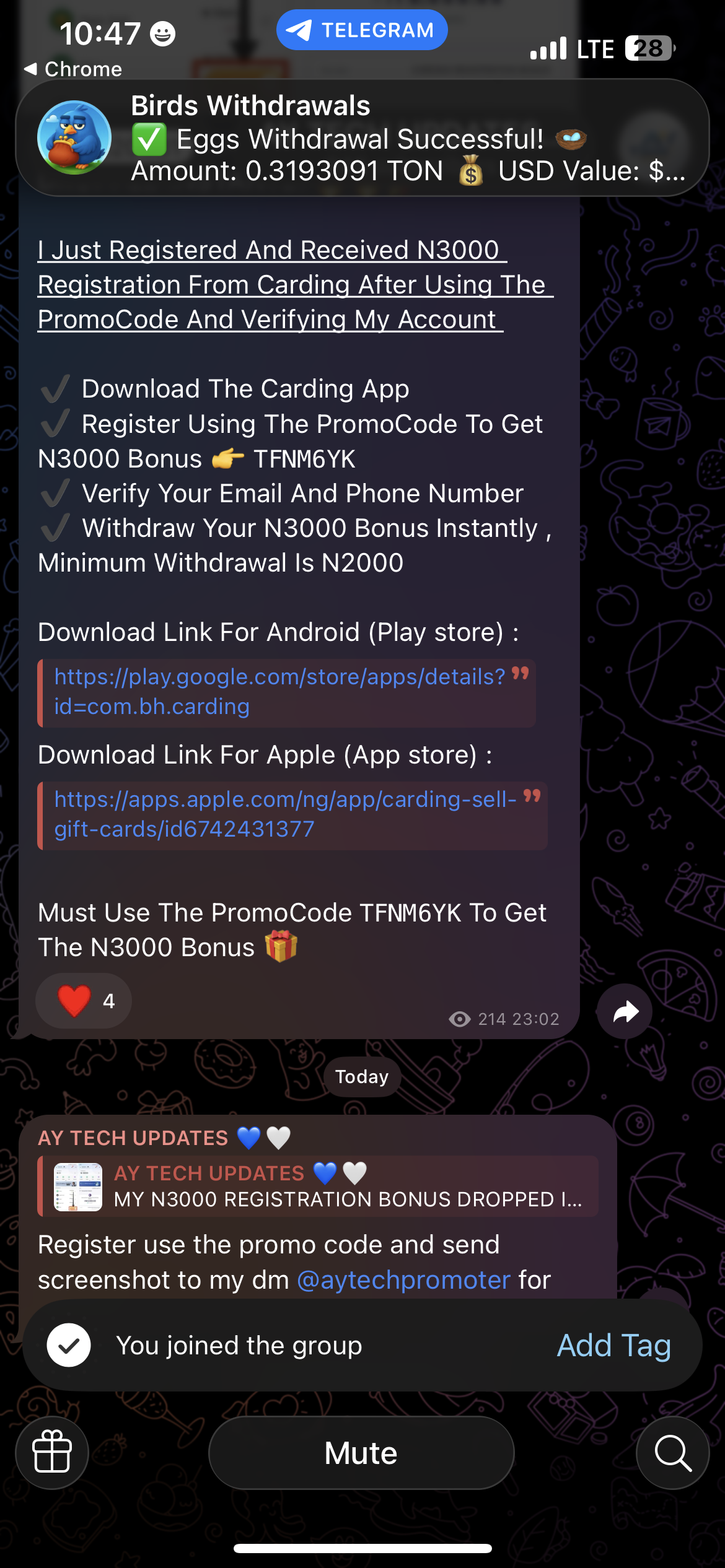The image size is (725, 1568).
Task: Mute this channel
Action: [361, 1452]
